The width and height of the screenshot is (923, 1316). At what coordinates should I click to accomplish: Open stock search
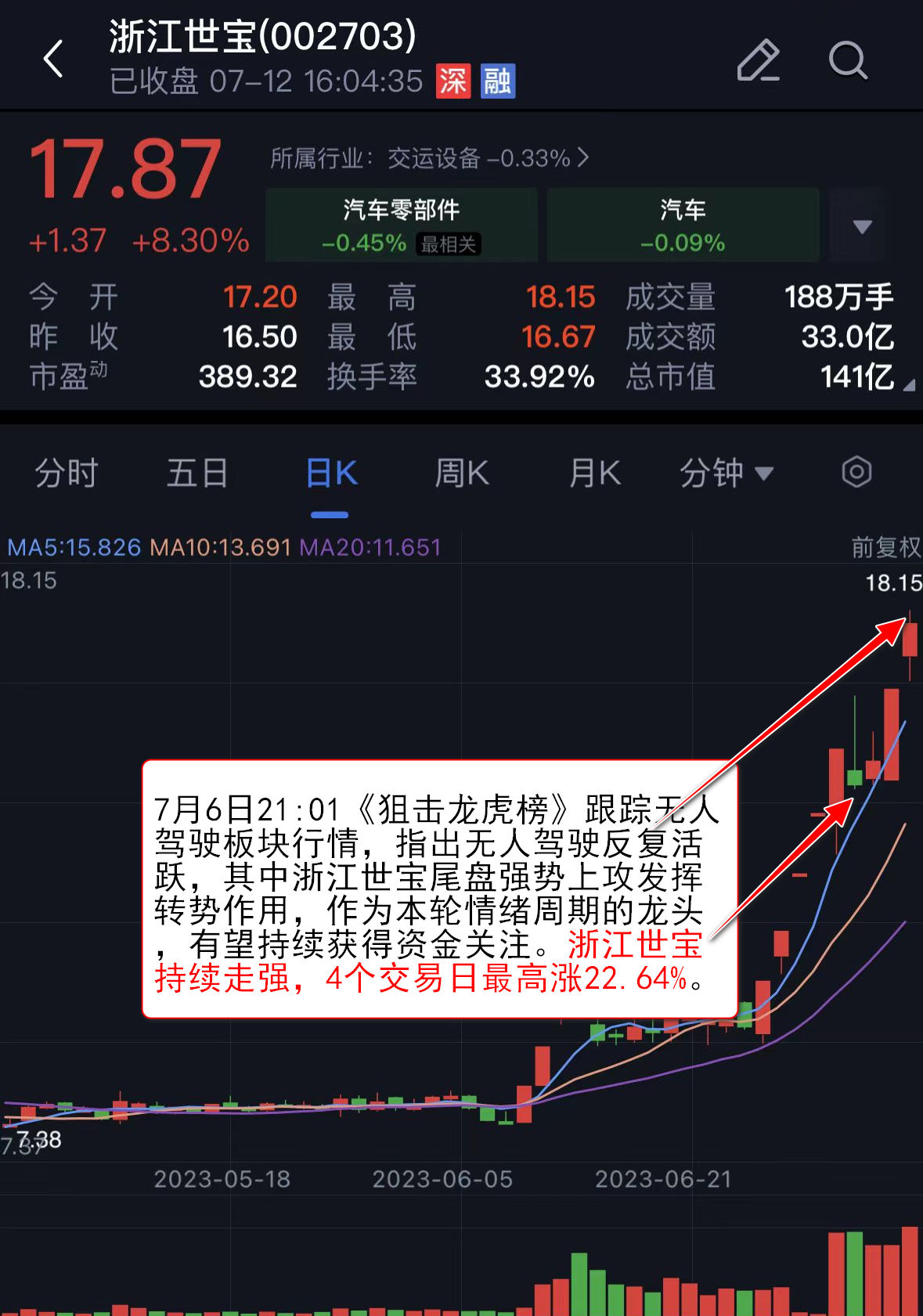[x=848, y=60]
